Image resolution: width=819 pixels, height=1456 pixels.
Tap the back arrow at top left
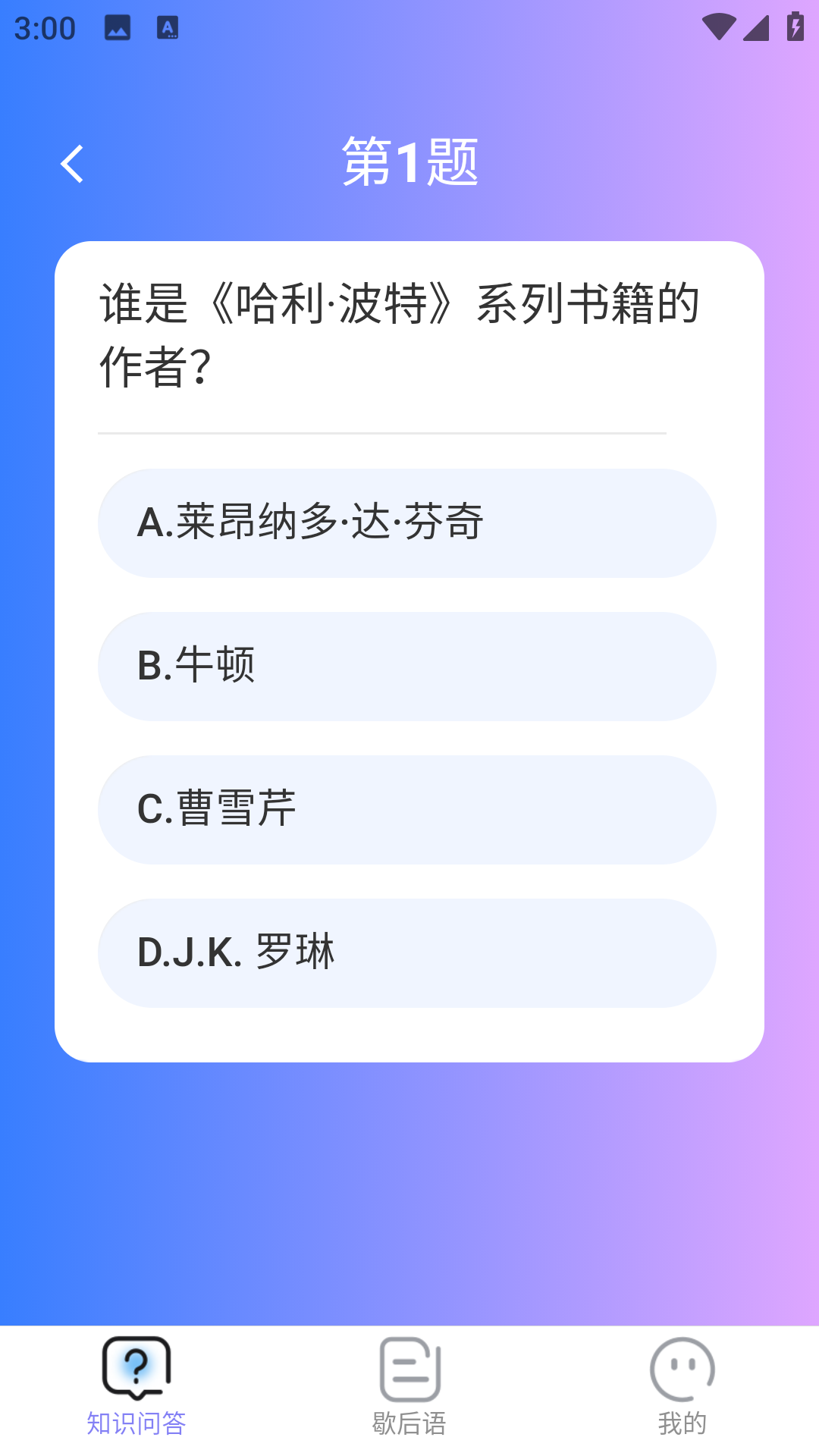tap(72, 163)
